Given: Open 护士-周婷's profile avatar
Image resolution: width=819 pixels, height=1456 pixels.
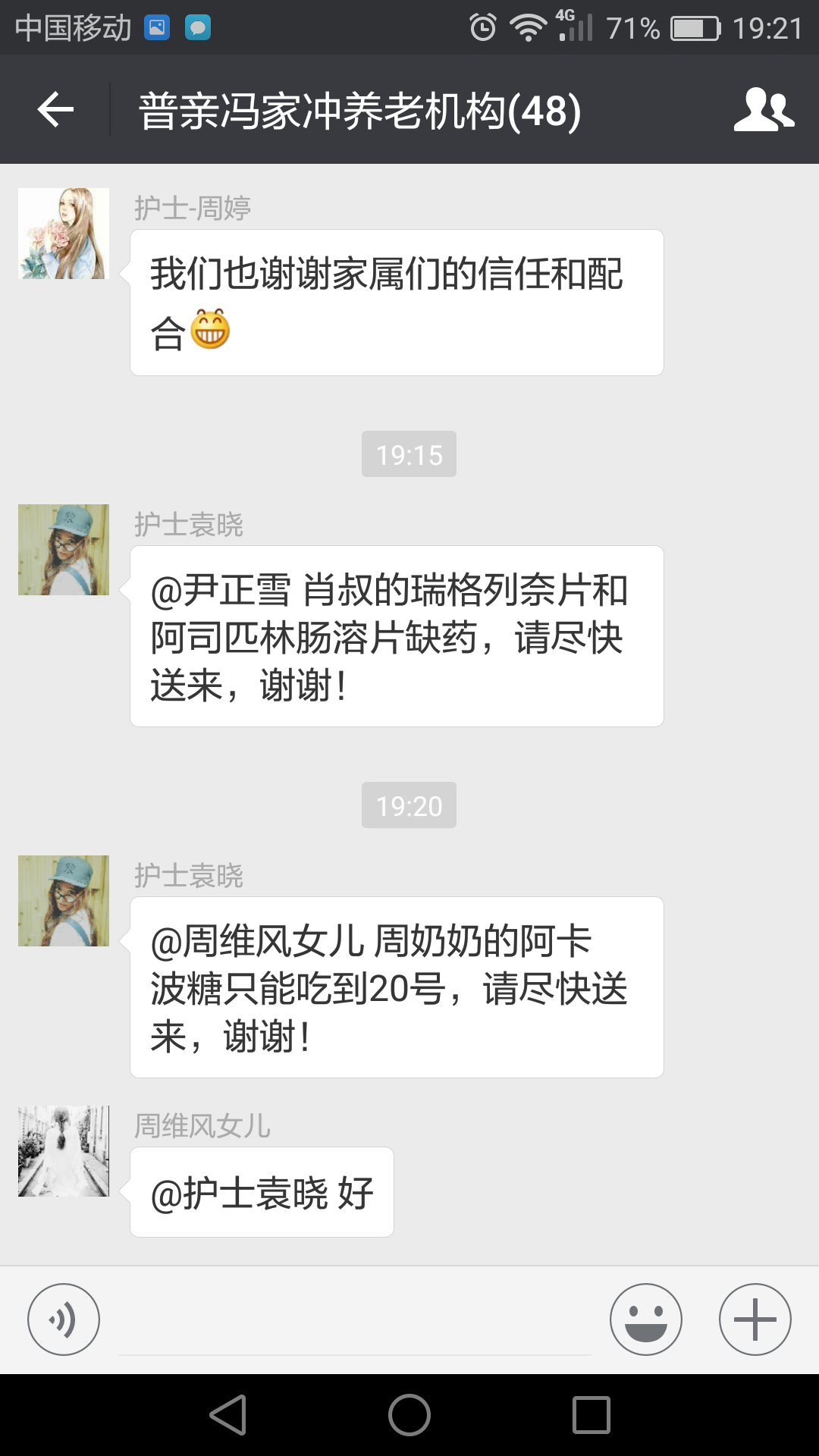Looking at the screenshot, I should pos(64,234).
